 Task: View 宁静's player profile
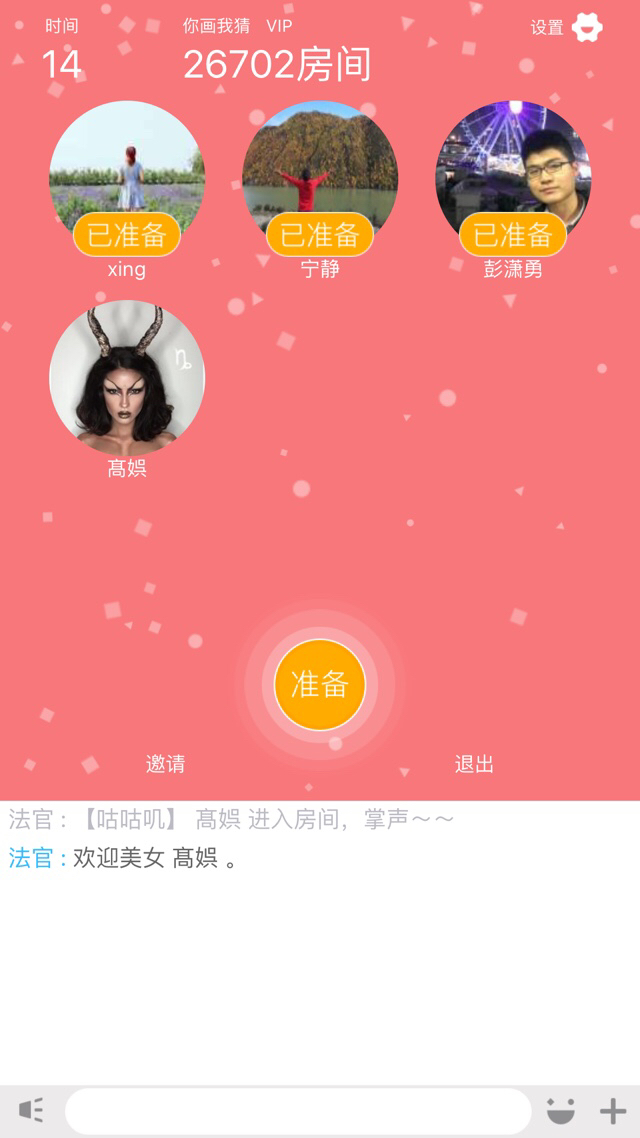(x=320, y=170)
